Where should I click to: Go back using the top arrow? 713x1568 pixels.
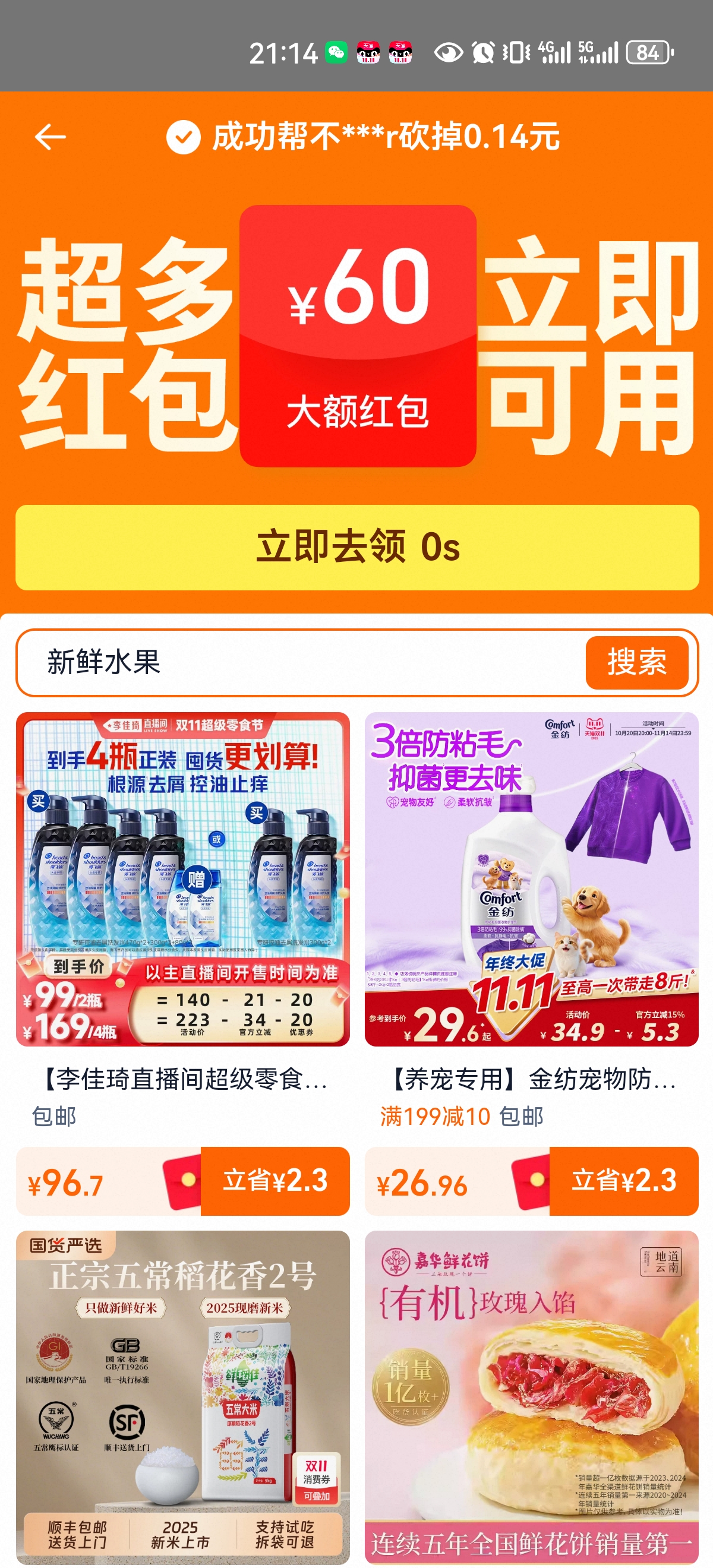click(x=50, y=137)
